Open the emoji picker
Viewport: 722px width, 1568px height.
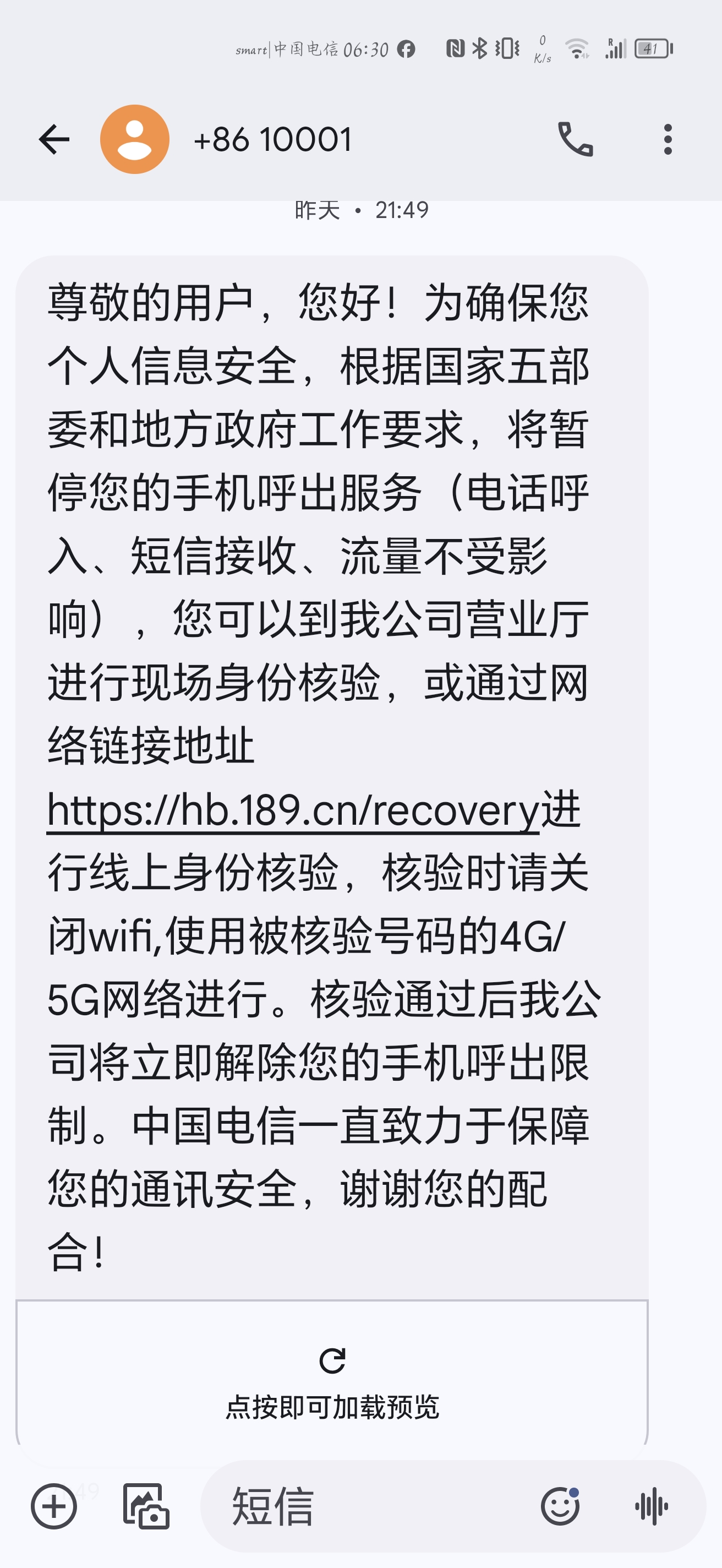pyautogui.click(x=560, y=1506)
